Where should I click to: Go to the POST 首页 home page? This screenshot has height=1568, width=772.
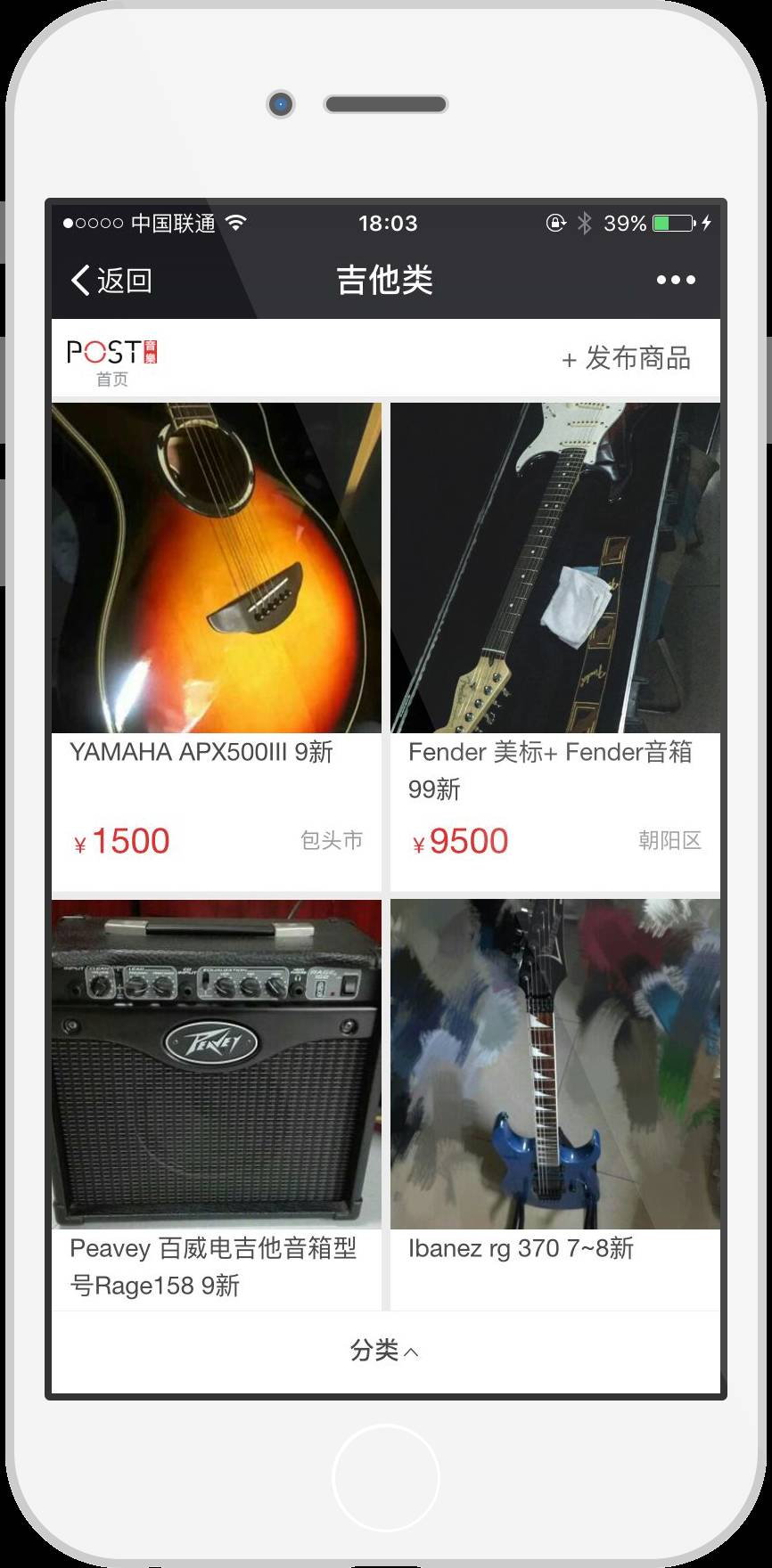pyautogui.click(x=112, y=361)
